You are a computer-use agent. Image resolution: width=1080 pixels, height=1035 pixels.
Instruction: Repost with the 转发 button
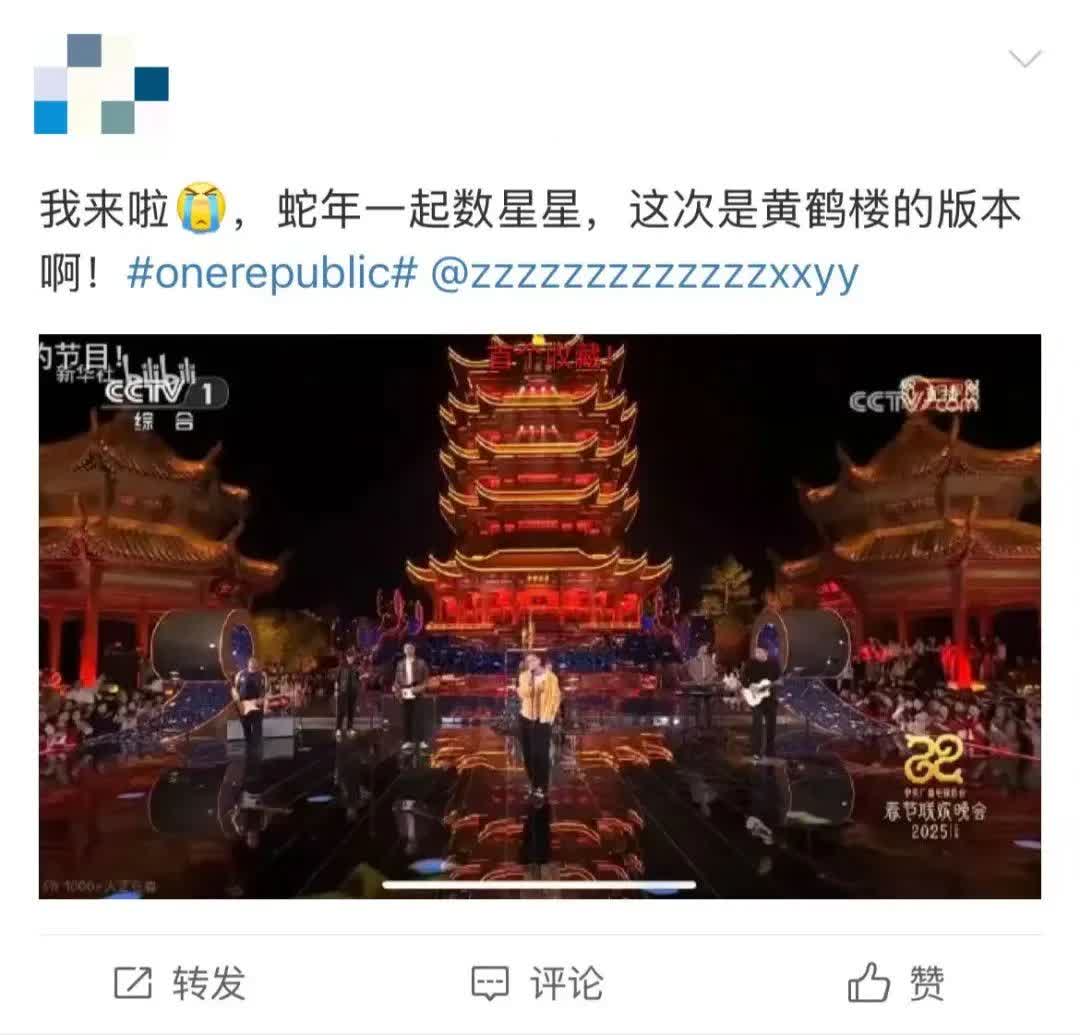pos(180,983)
